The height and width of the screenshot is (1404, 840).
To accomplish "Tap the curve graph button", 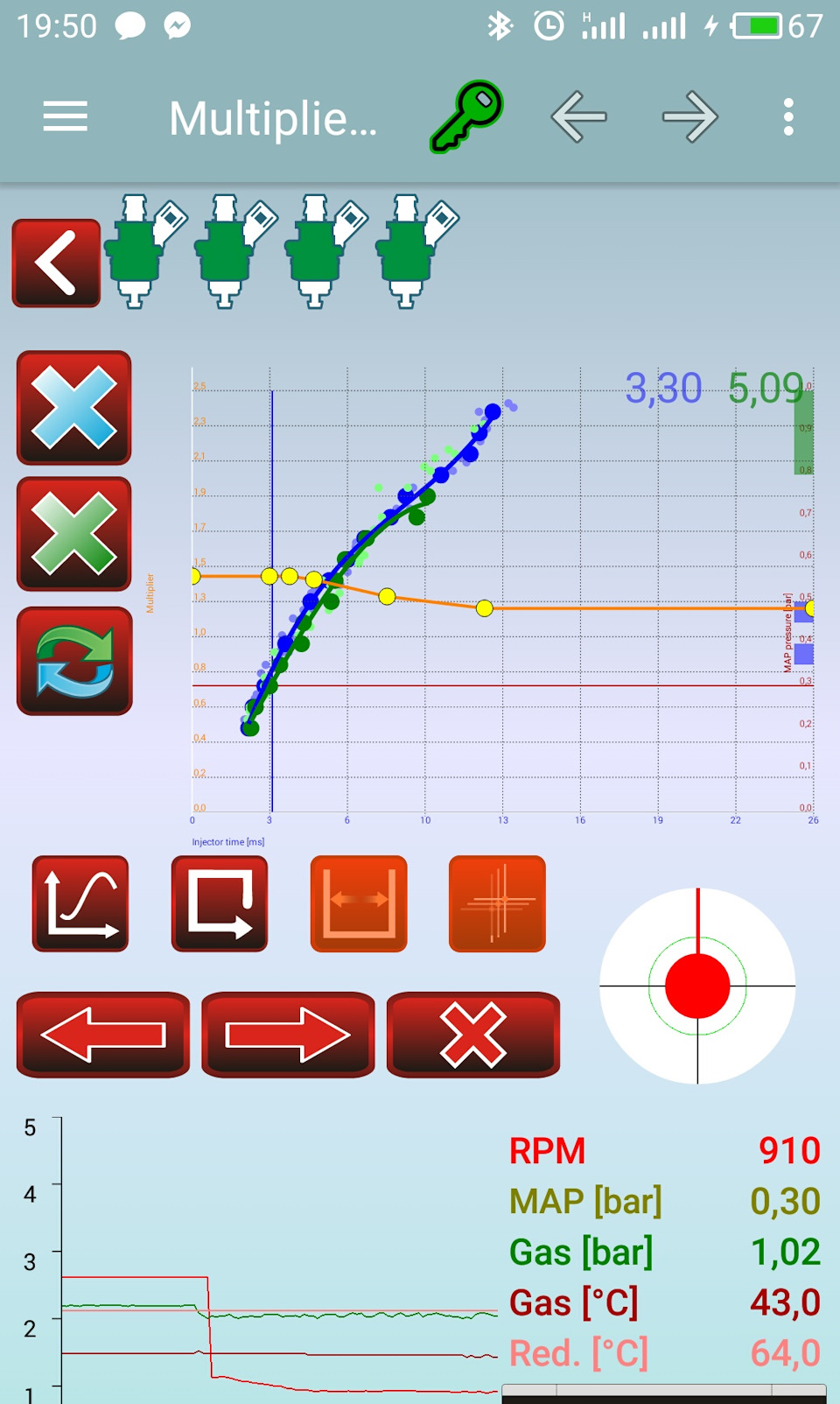I will coord(80,903).
